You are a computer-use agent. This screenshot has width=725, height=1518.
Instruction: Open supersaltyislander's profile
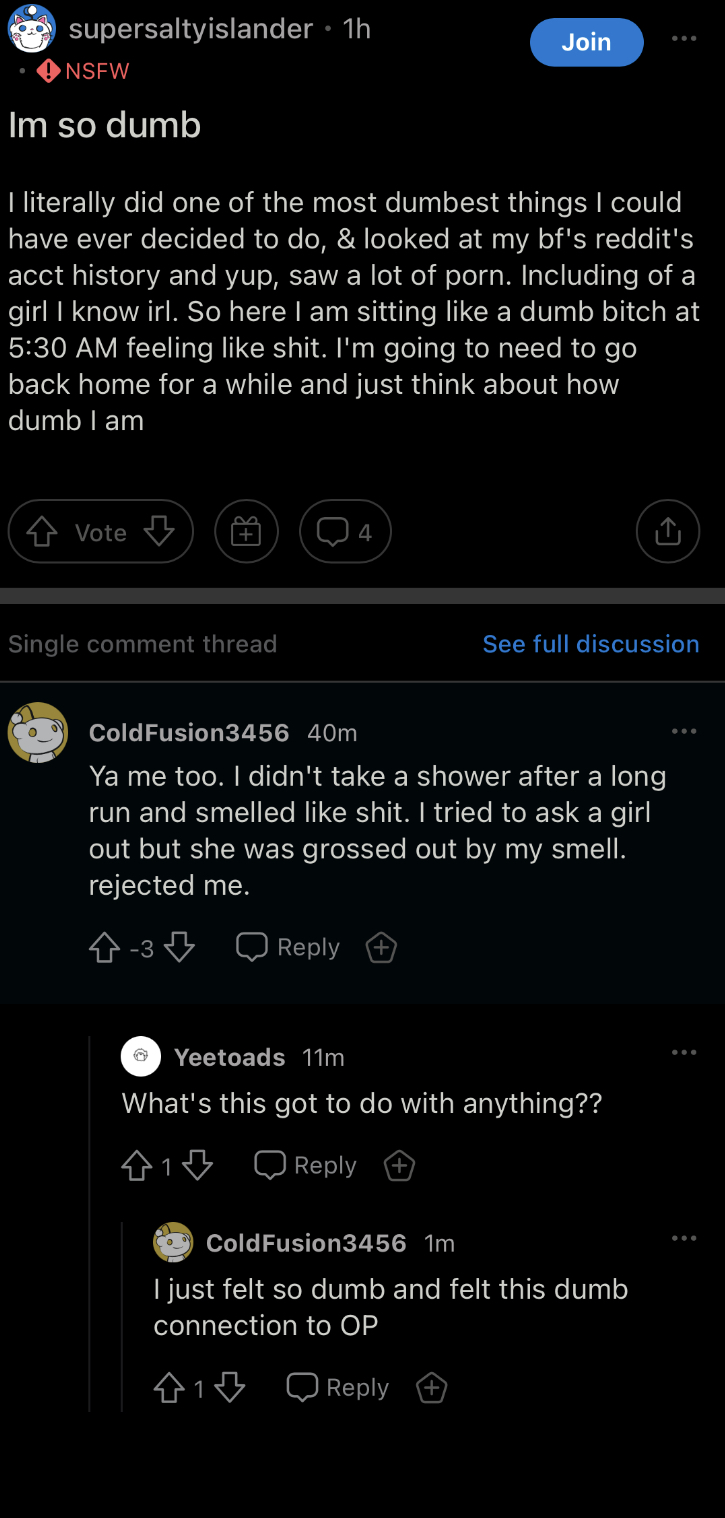[190, 30]
